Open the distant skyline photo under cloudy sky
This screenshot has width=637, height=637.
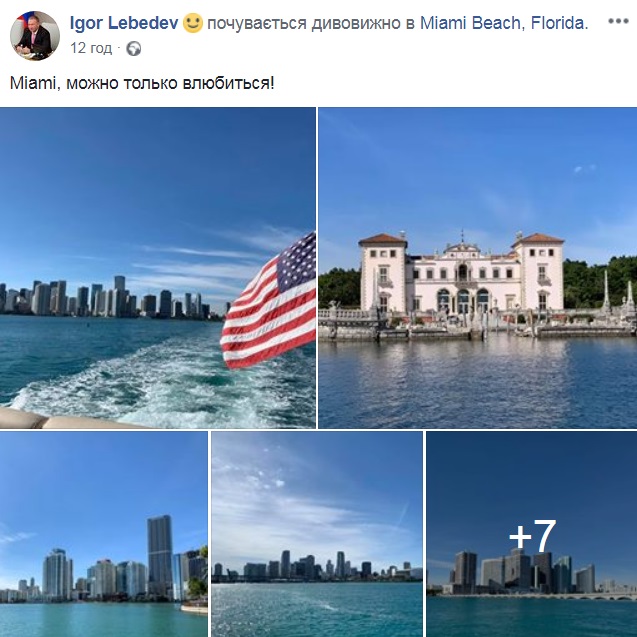click(316, 533)
